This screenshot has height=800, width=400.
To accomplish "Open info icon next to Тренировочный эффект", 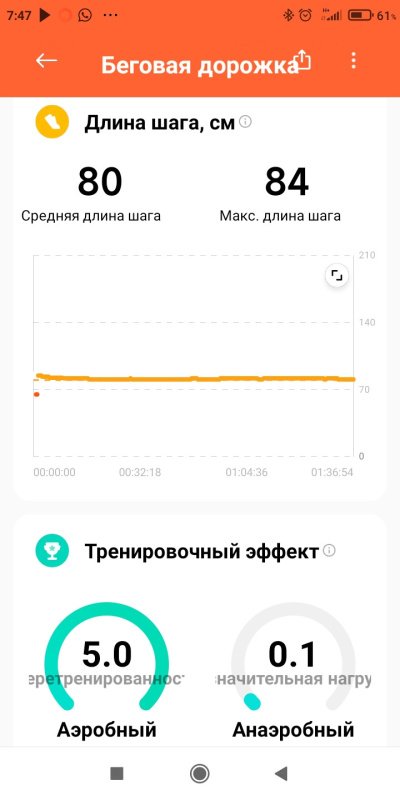I will point(330,551).
